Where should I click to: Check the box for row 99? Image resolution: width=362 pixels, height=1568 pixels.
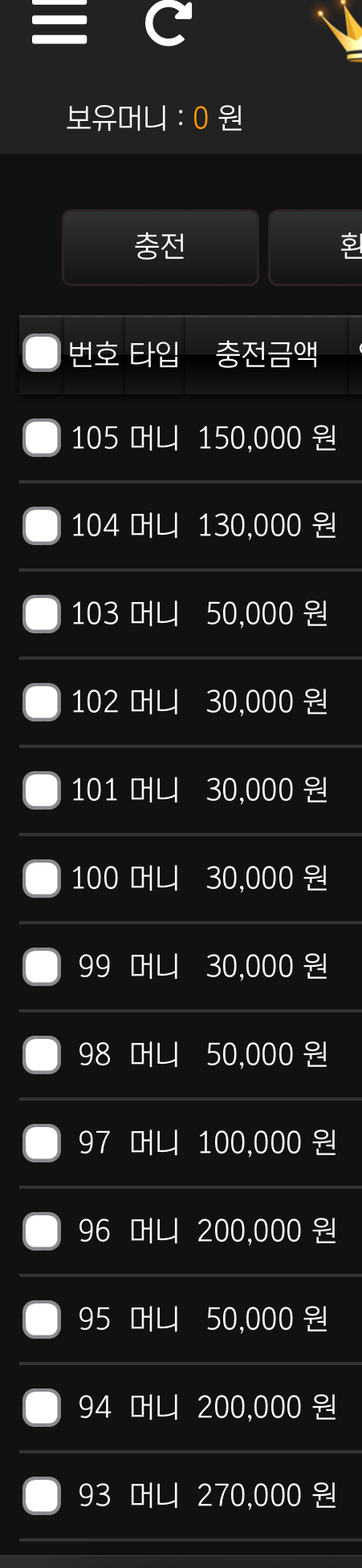pos(42,967)
